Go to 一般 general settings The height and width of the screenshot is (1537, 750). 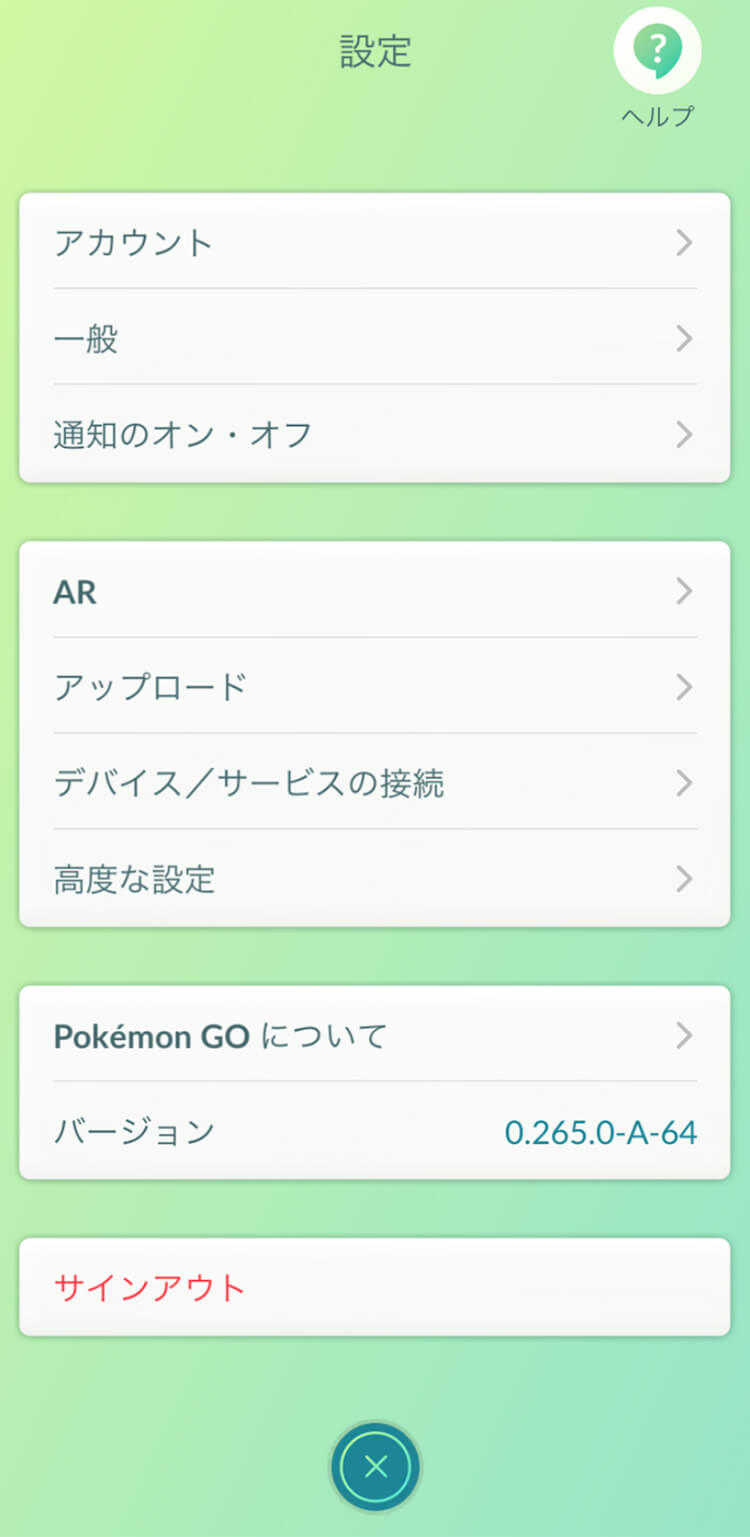pos(374,339)
